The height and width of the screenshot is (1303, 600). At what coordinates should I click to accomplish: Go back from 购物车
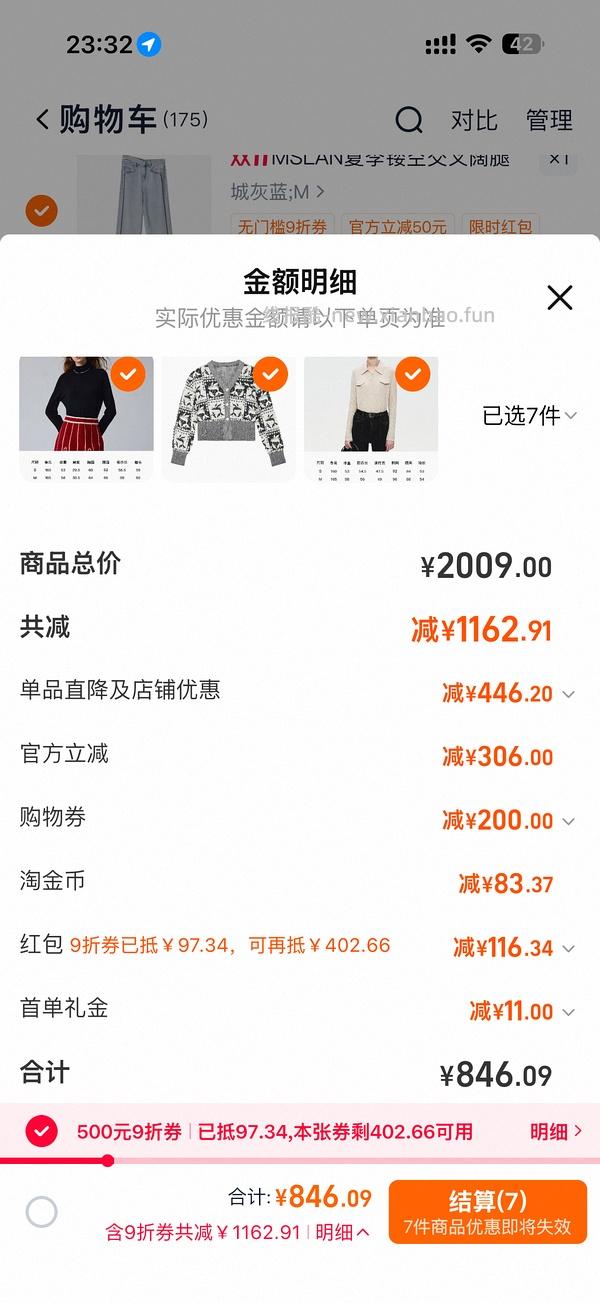tap(42, 120)
